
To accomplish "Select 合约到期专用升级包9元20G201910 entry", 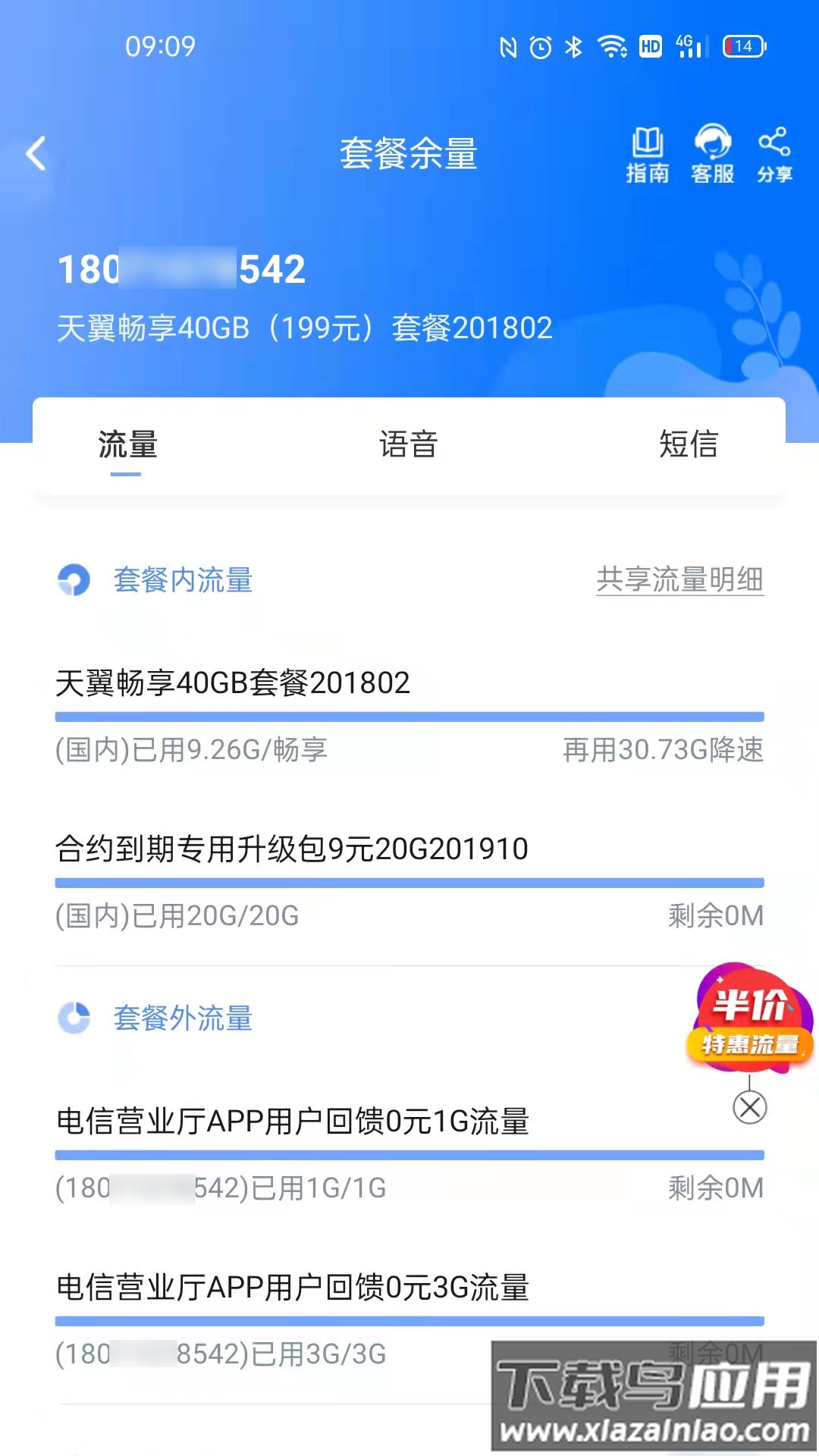I will click(292, 849).
